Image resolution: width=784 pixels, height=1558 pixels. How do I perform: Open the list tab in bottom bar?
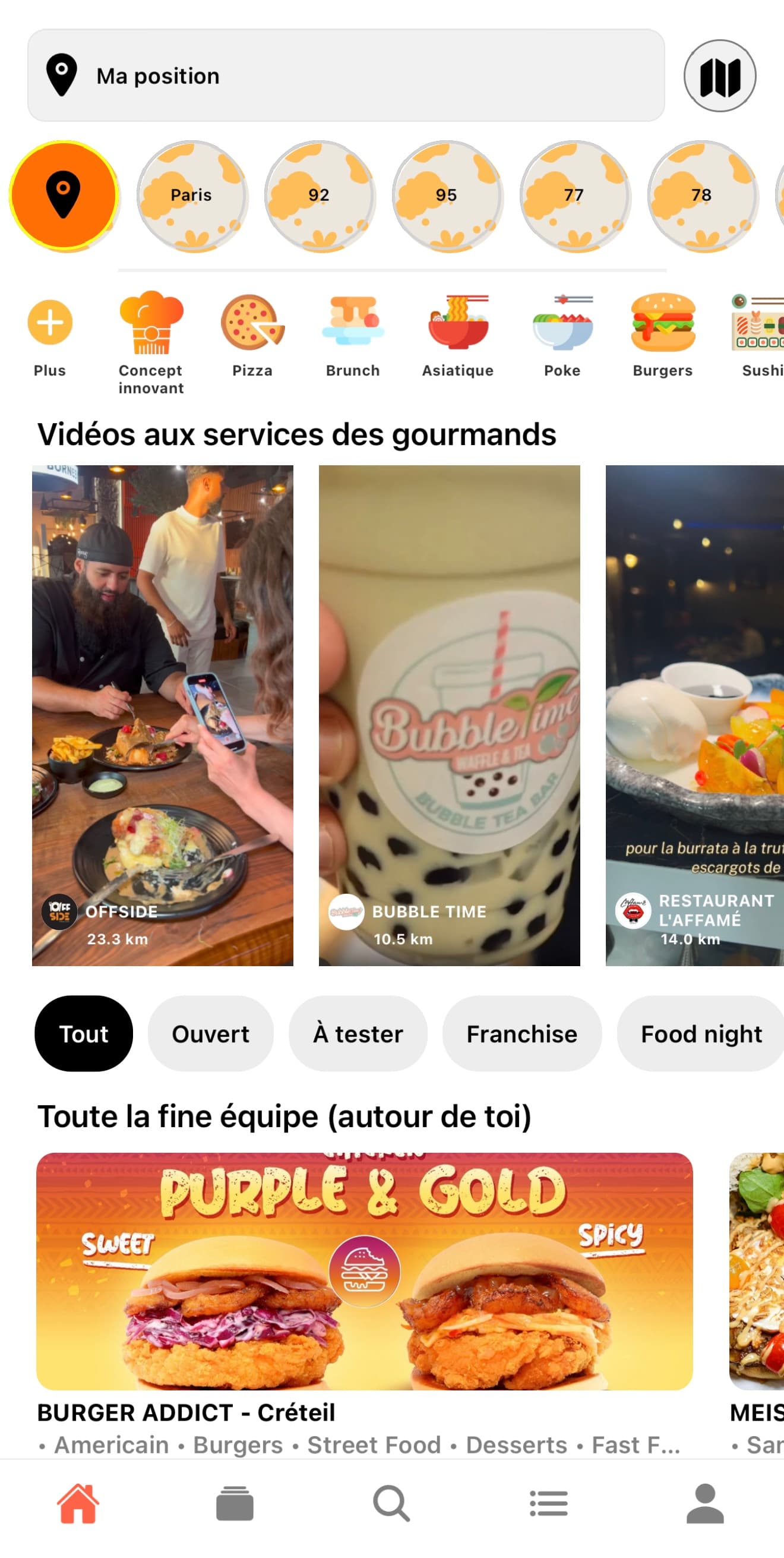pyautogui.click(x=548, y=1503)
